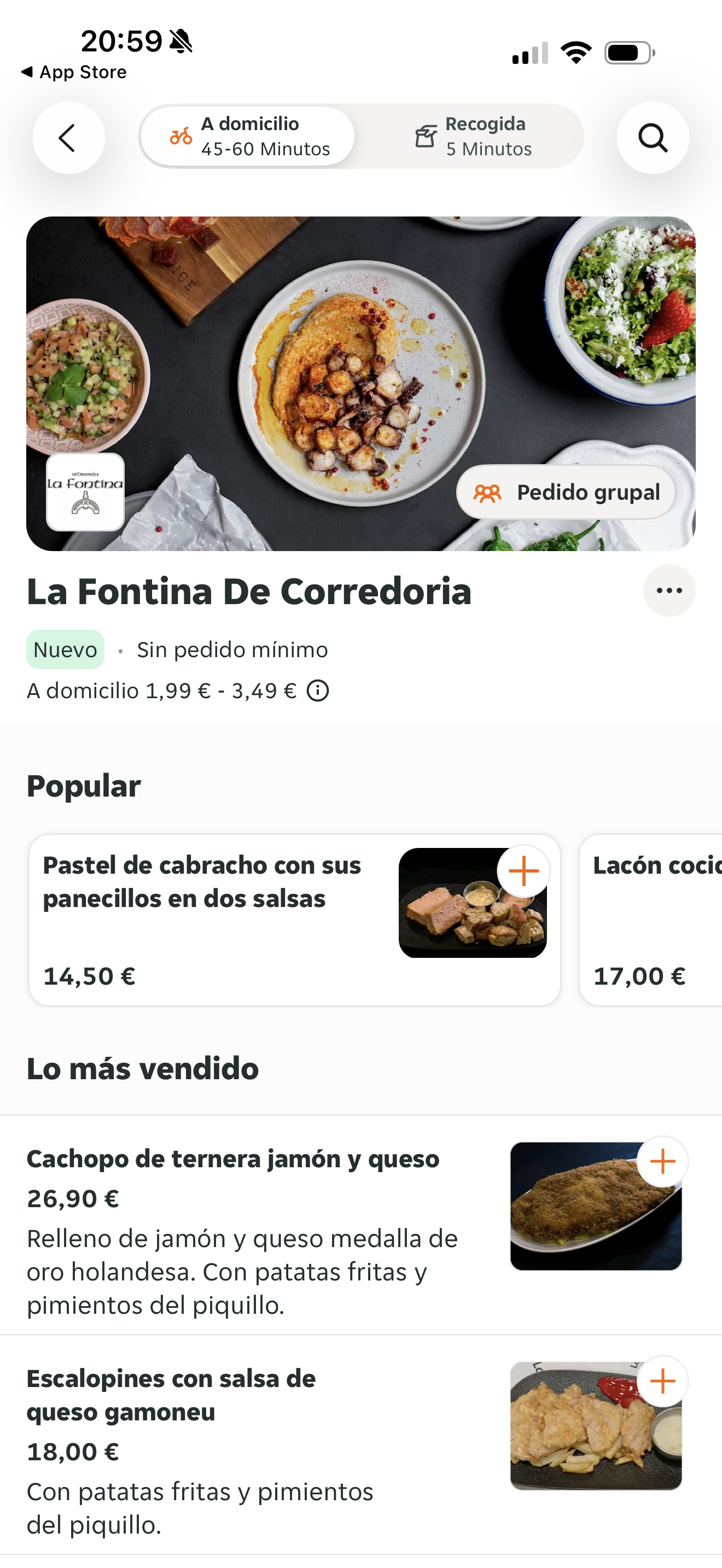Start a Pedido grupal group order

pos(566,493)
